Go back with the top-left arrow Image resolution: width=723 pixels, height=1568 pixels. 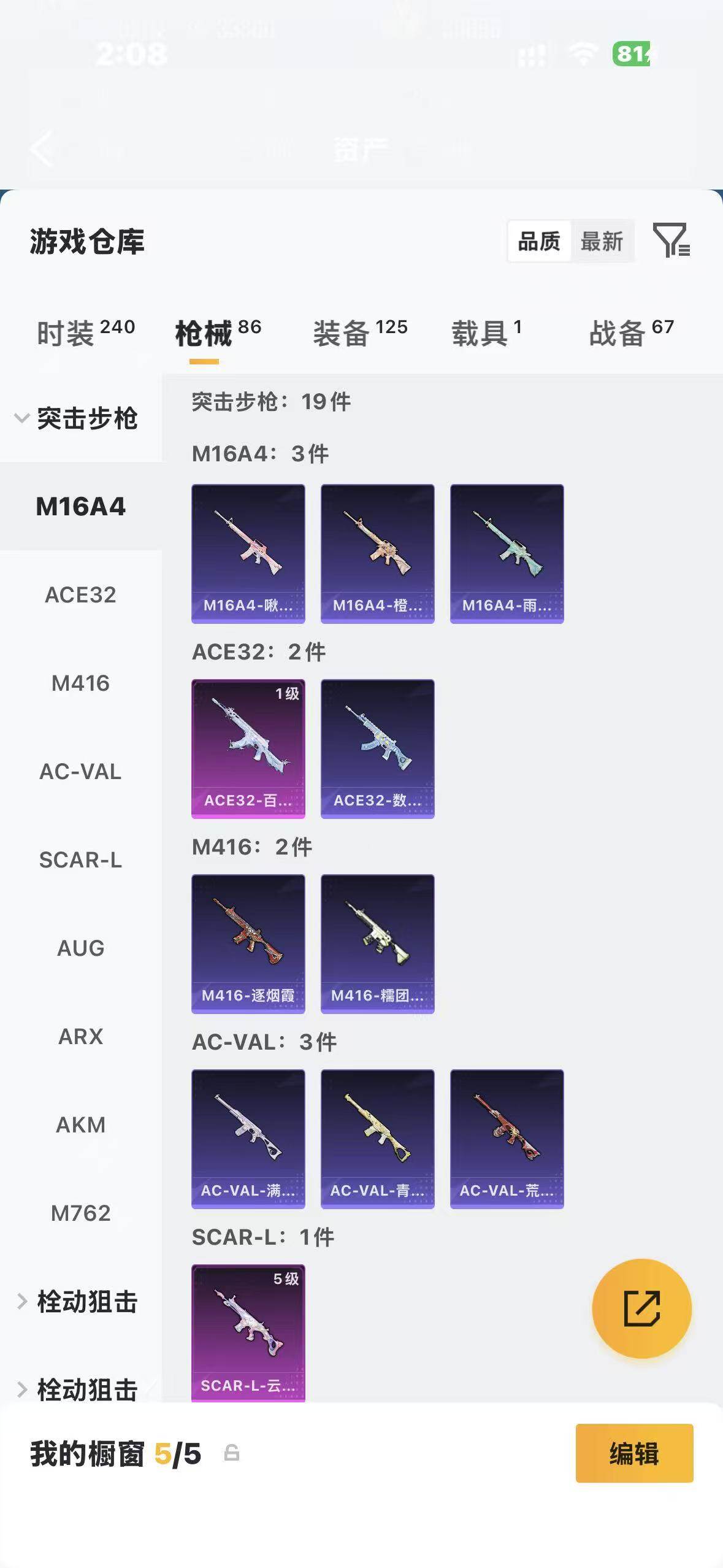[42, 148]
